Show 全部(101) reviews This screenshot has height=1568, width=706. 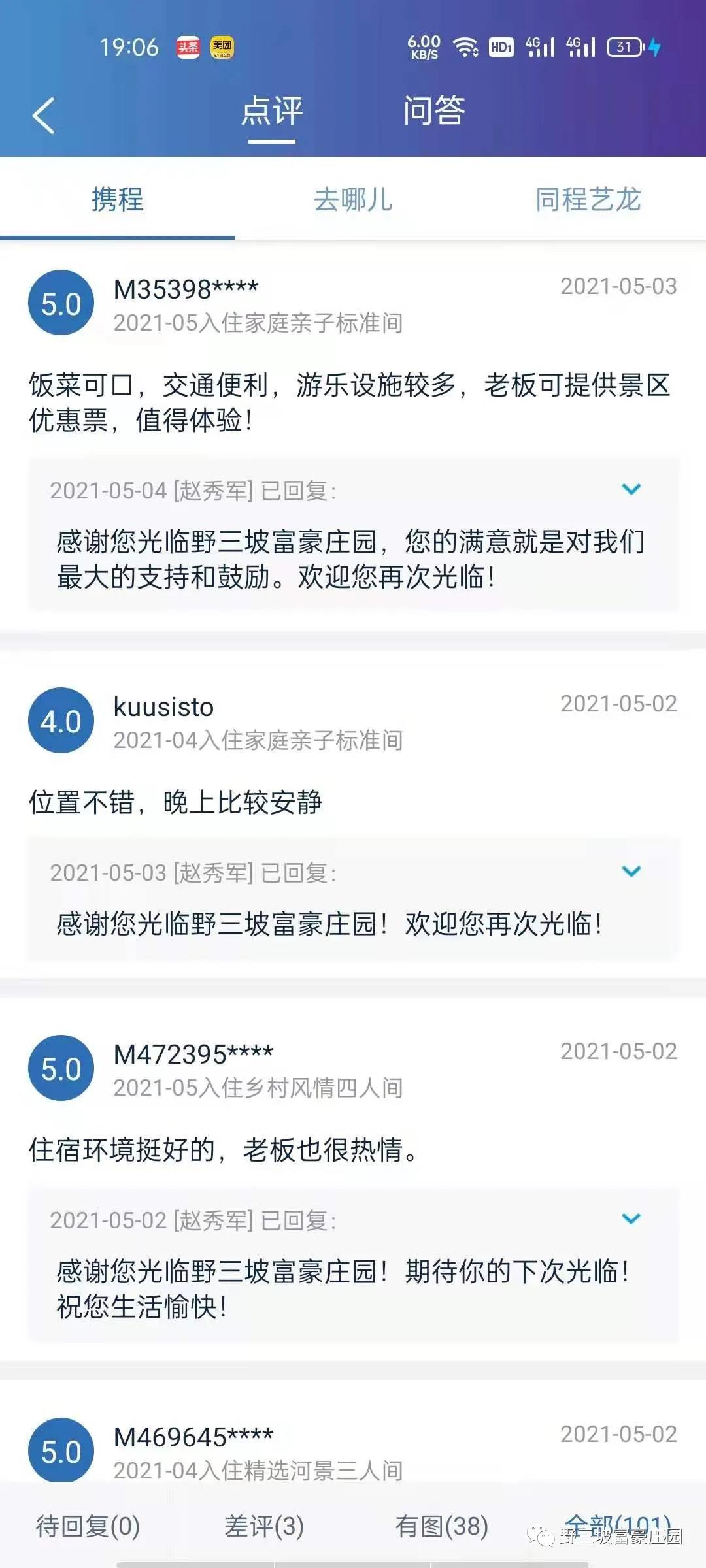618,1522
